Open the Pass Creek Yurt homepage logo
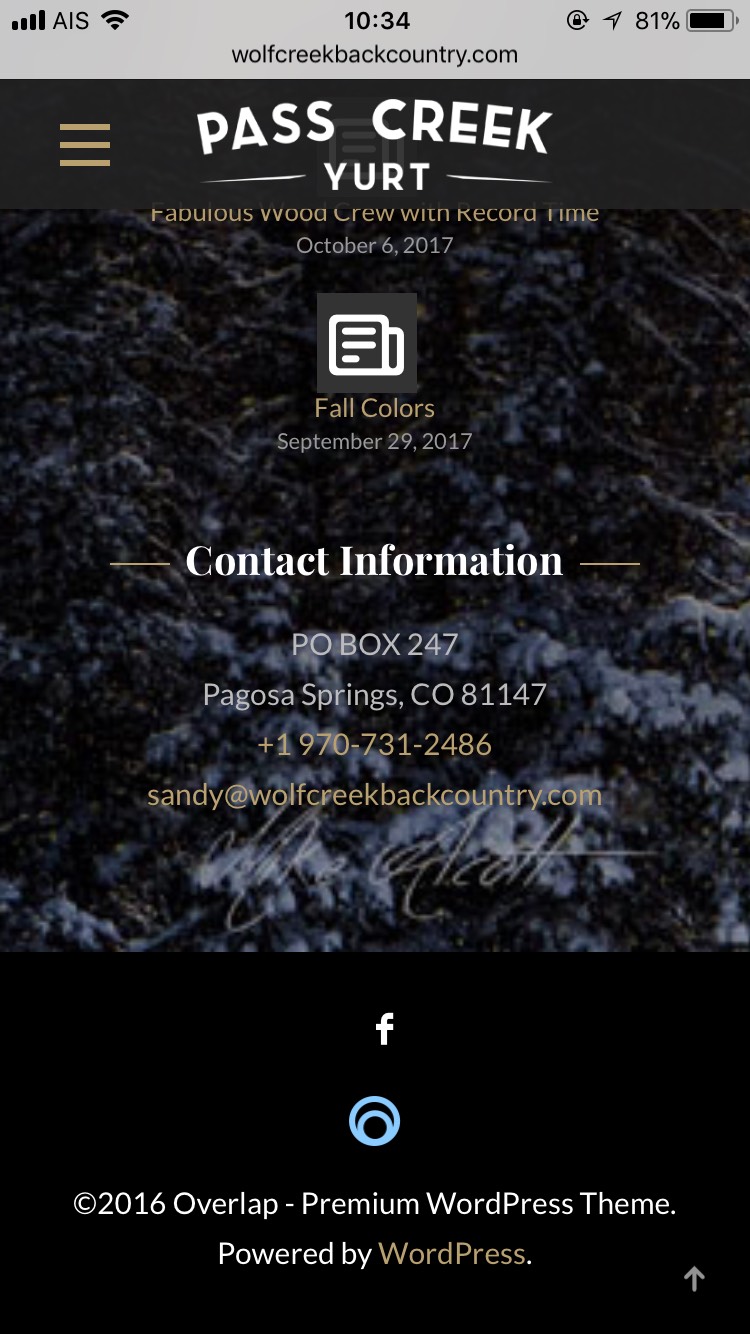Screen dimensions: 750x1334 [374, 145]
